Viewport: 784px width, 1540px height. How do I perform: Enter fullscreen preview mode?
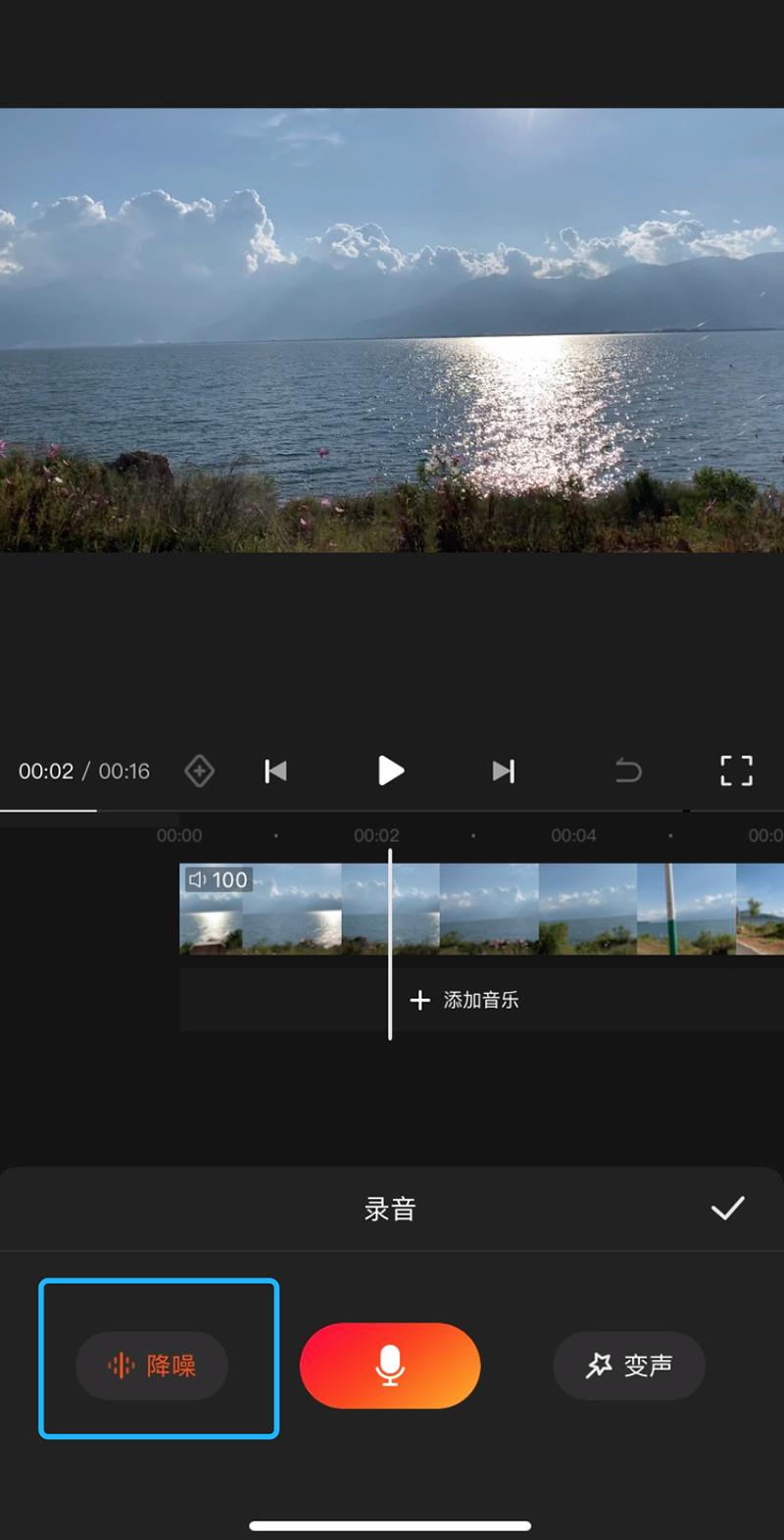tap(736, 770)
